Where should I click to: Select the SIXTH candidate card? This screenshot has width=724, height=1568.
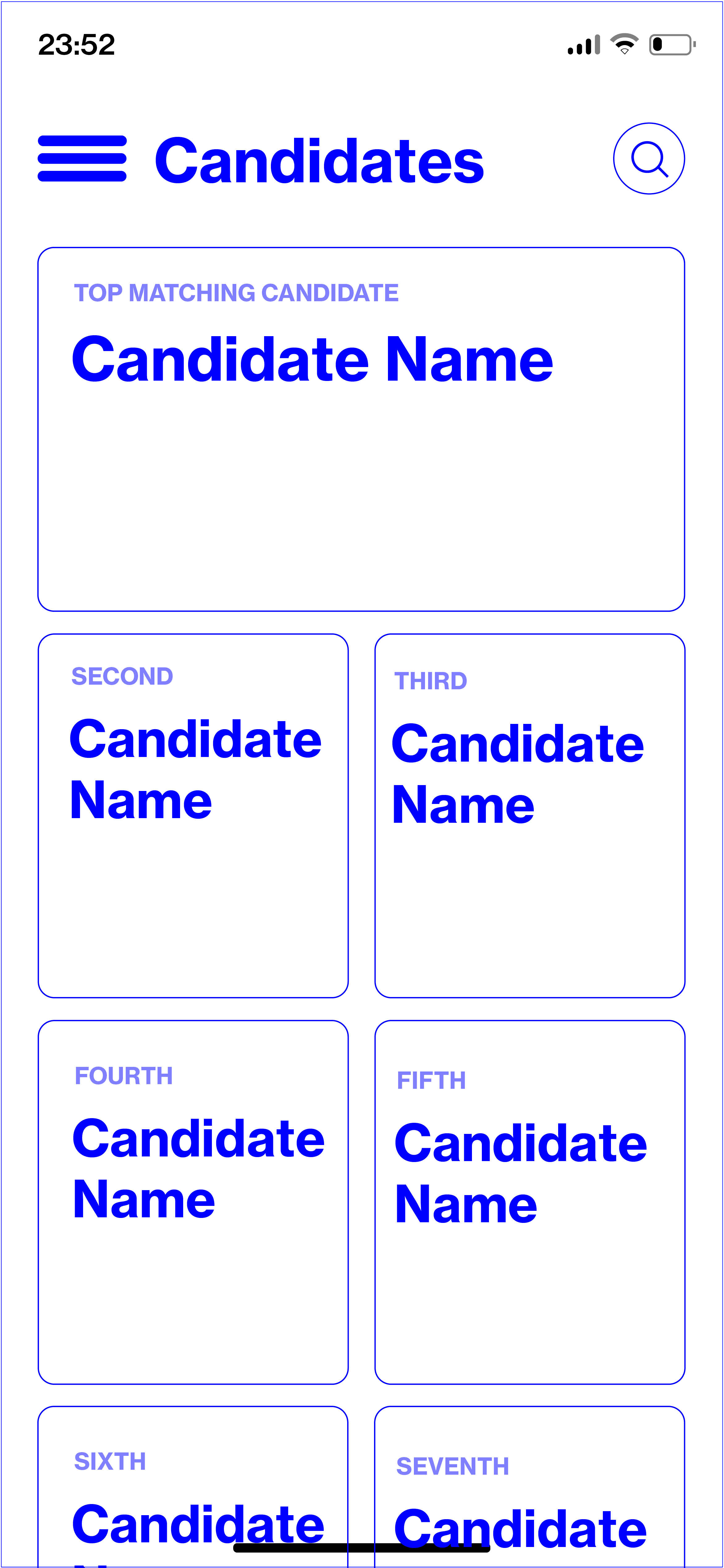193,1486
